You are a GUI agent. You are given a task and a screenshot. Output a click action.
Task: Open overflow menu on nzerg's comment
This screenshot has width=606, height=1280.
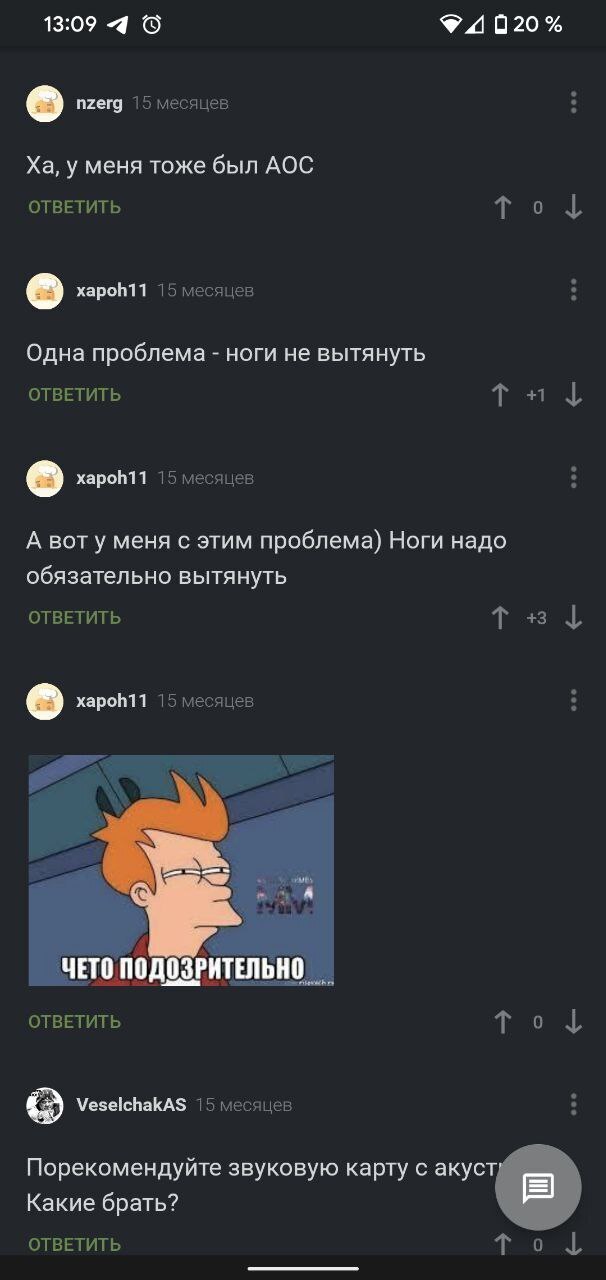point(573,102)
